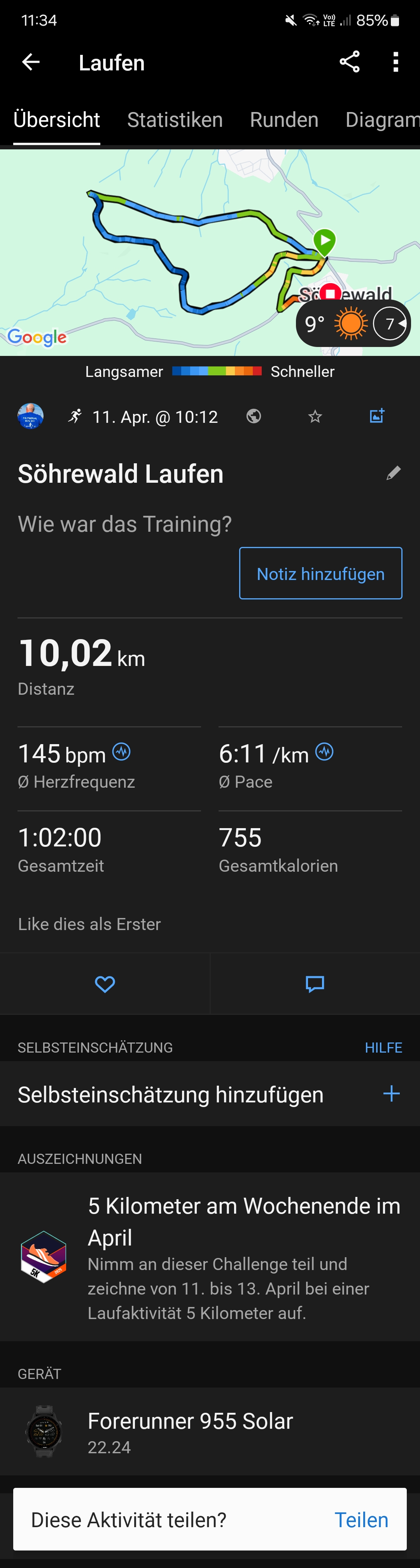Change the privacy globe setting
The width and height of the screenshot is (420, 1568).
pyautogui.click(x=254, y=416)
